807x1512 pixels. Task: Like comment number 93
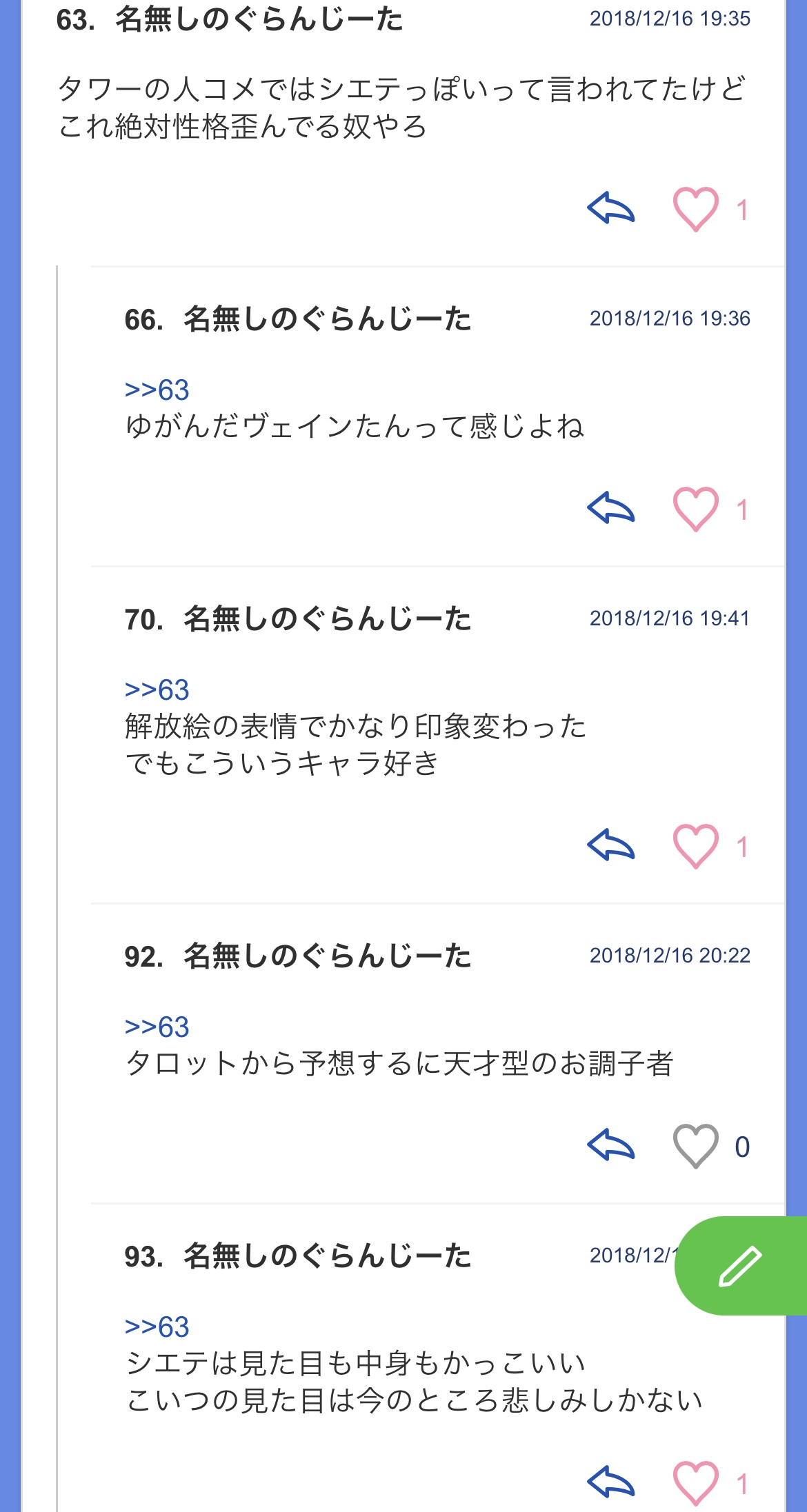coord(695,1482)
